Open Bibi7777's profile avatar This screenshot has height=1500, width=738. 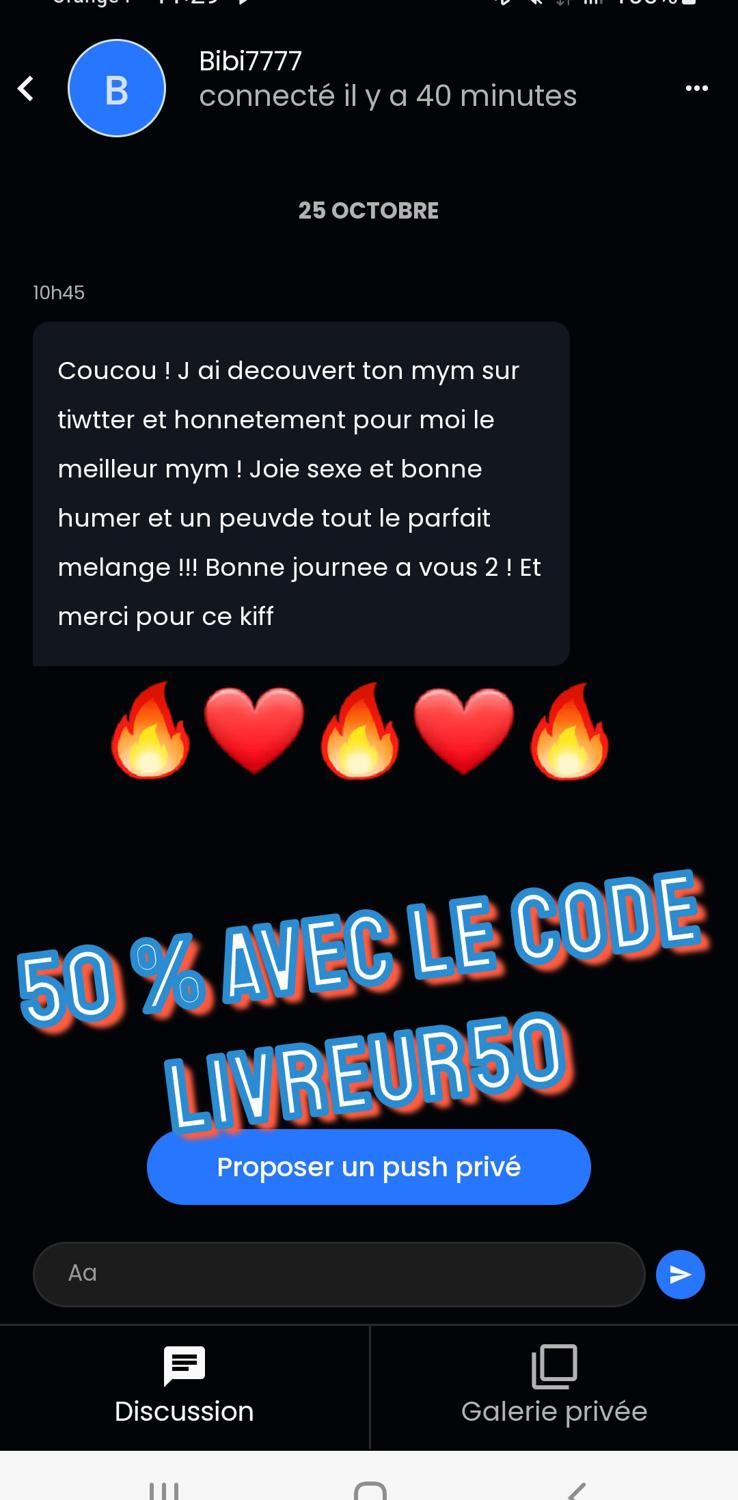(116, 89)
